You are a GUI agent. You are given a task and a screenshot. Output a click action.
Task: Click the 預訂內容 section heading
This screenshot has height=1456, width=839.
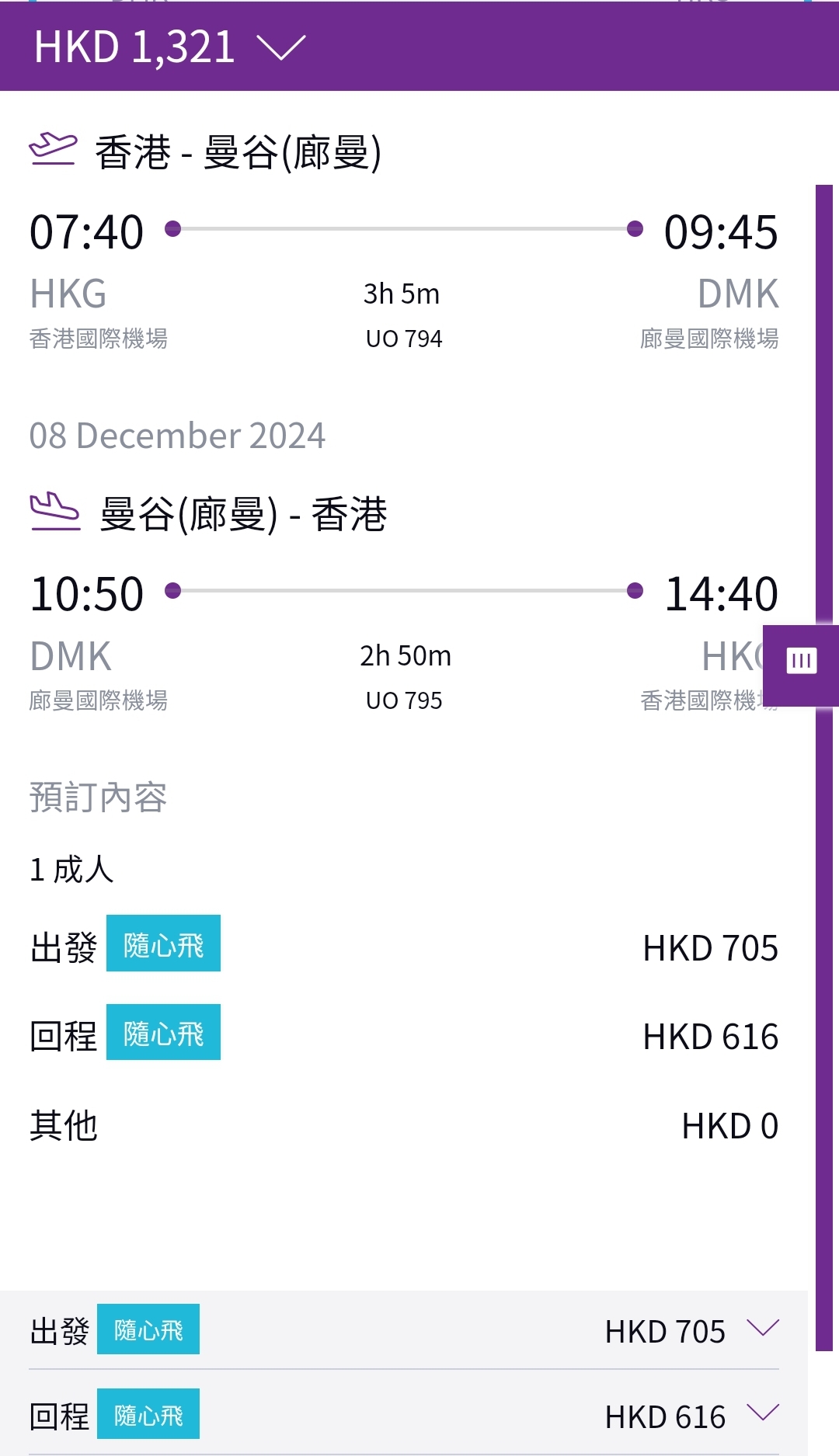tap(99, 795)
